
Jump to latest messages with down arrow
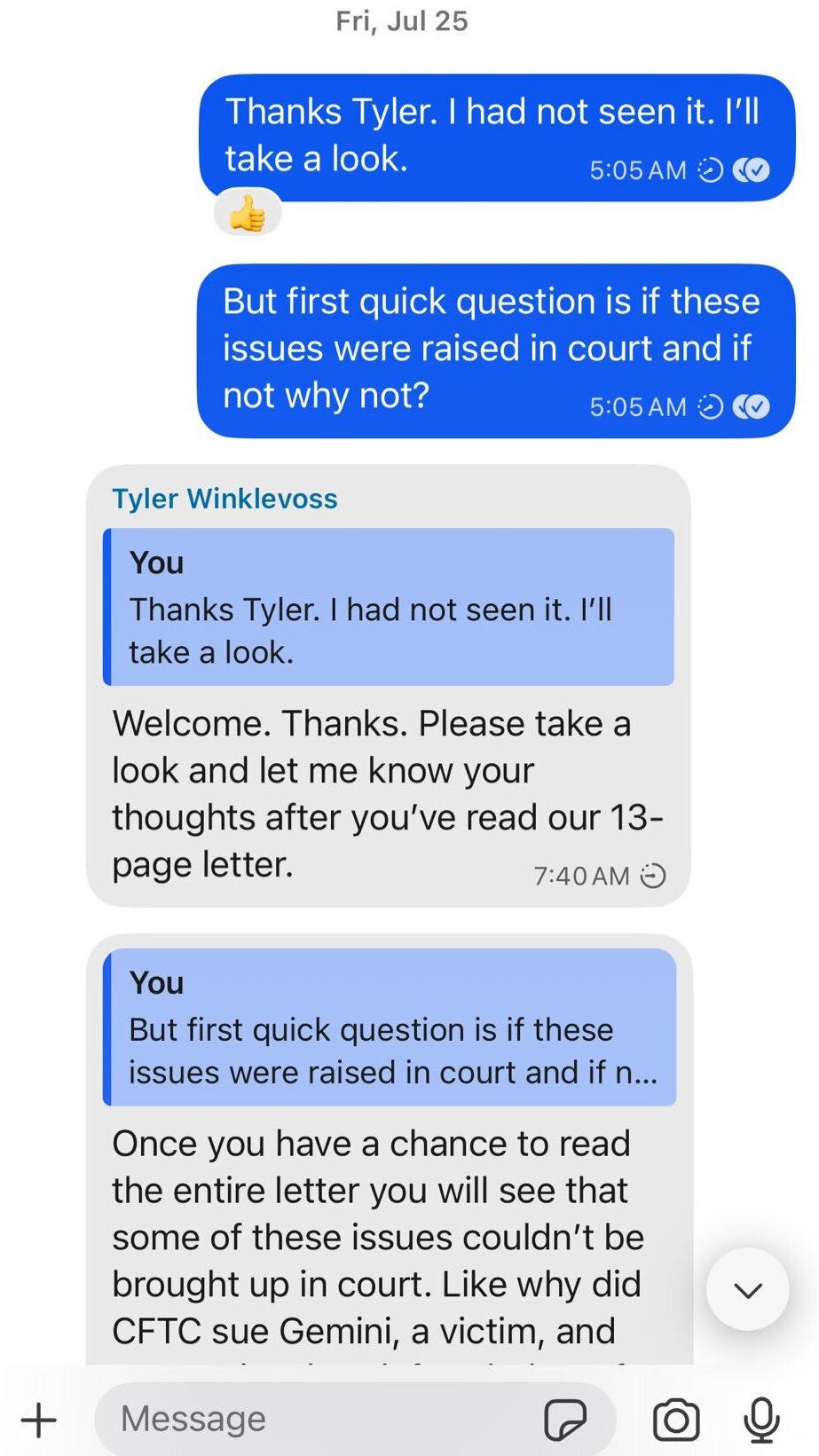[x=747, y=1289]
